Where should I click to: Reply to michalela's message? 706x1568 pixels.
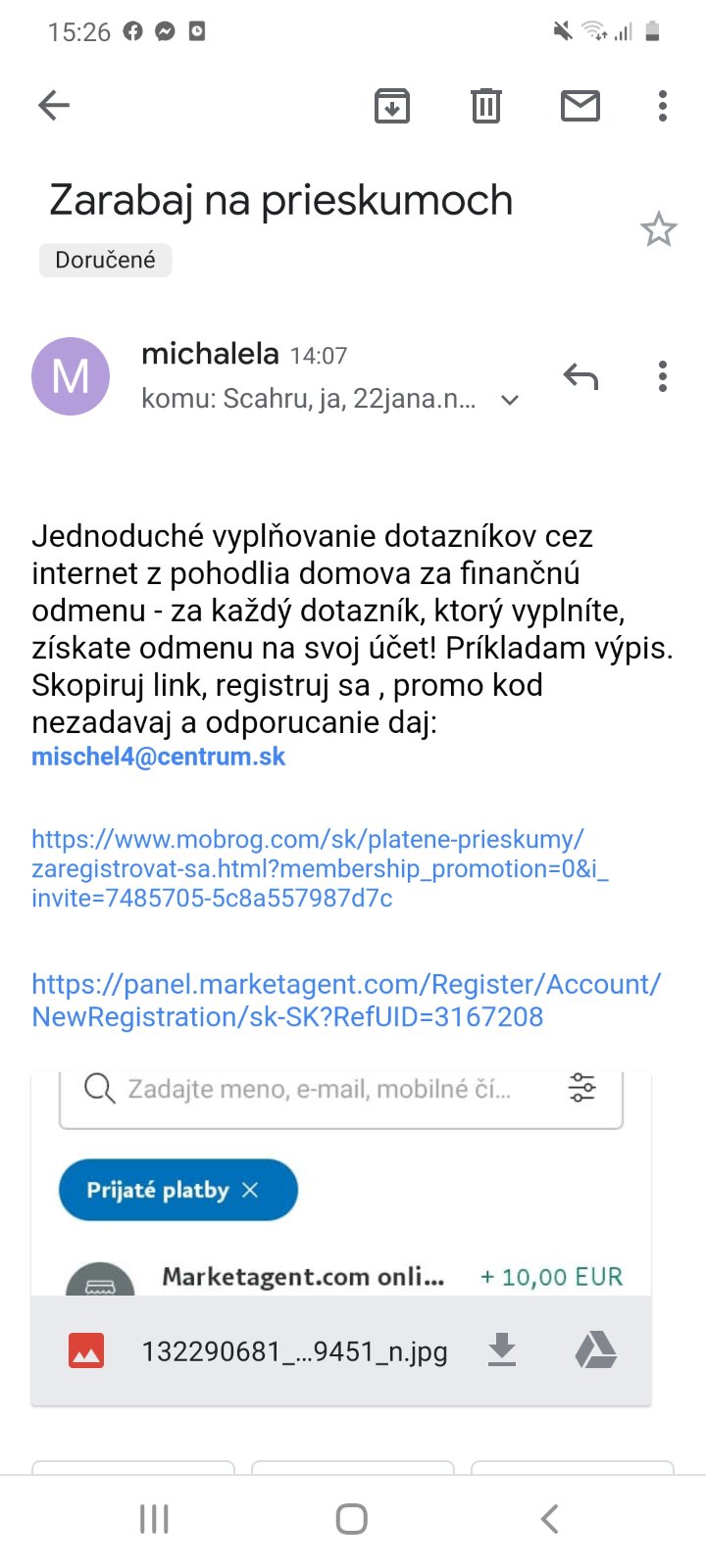click(x=580, y=376)
